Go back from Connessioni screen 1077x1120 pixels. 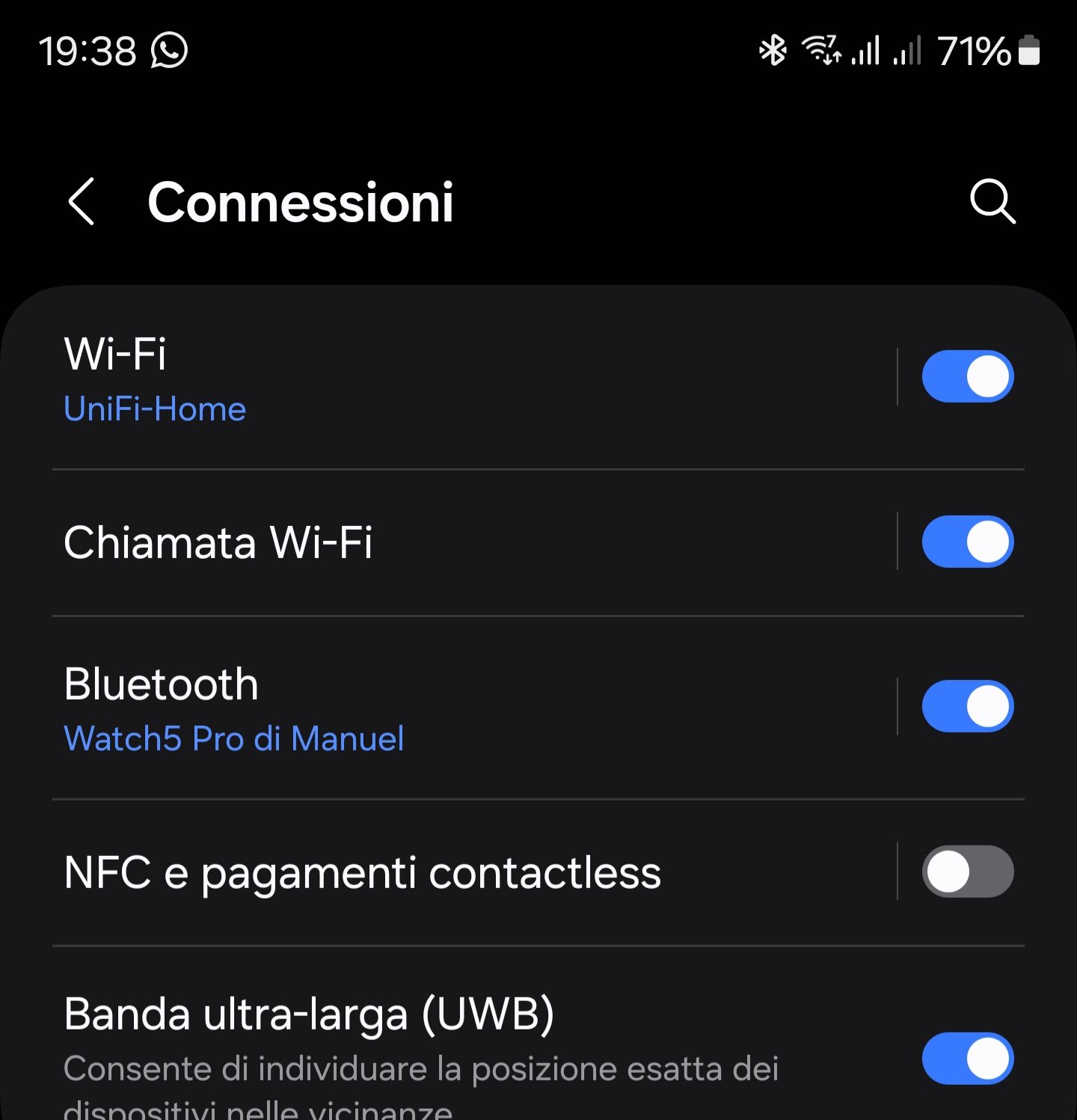[82, 202]
